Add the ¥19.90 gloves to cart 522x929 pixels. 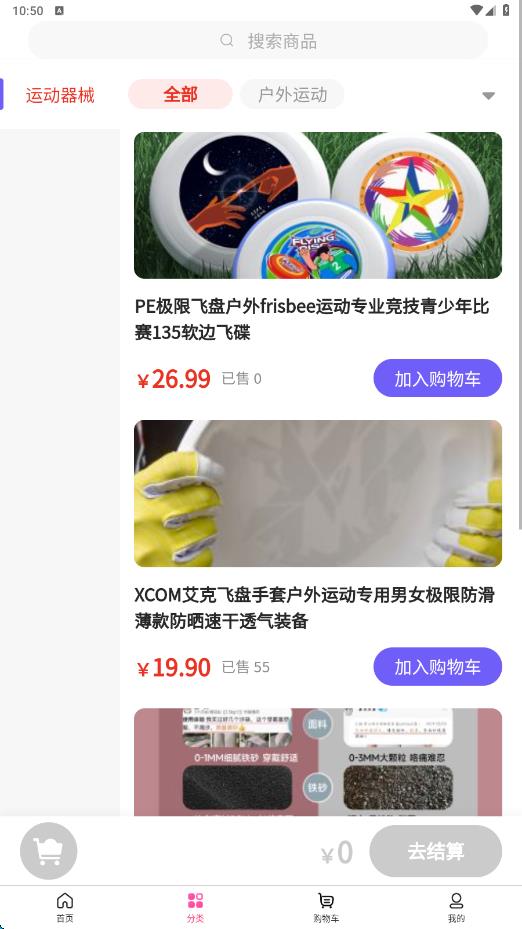coord(437,667)
